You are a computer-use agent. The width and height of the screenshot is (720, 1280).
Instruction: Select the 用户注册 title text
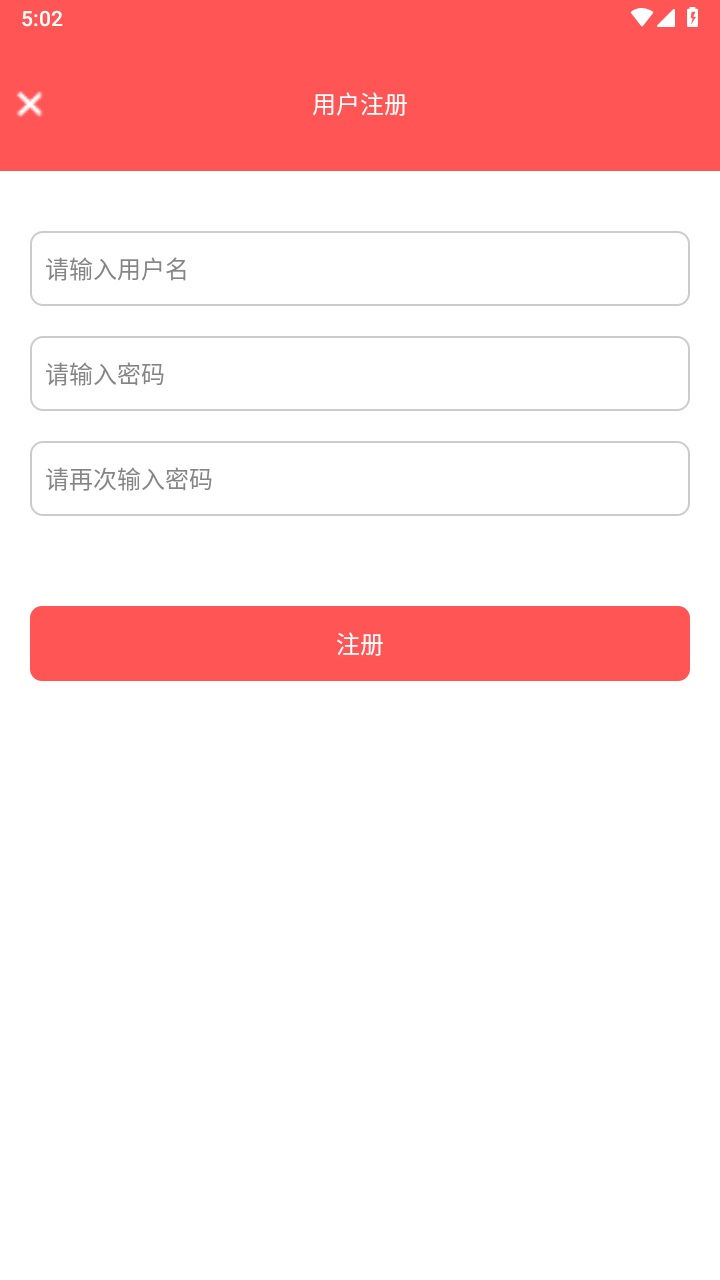pyautogui.click(x=359, y=104)
